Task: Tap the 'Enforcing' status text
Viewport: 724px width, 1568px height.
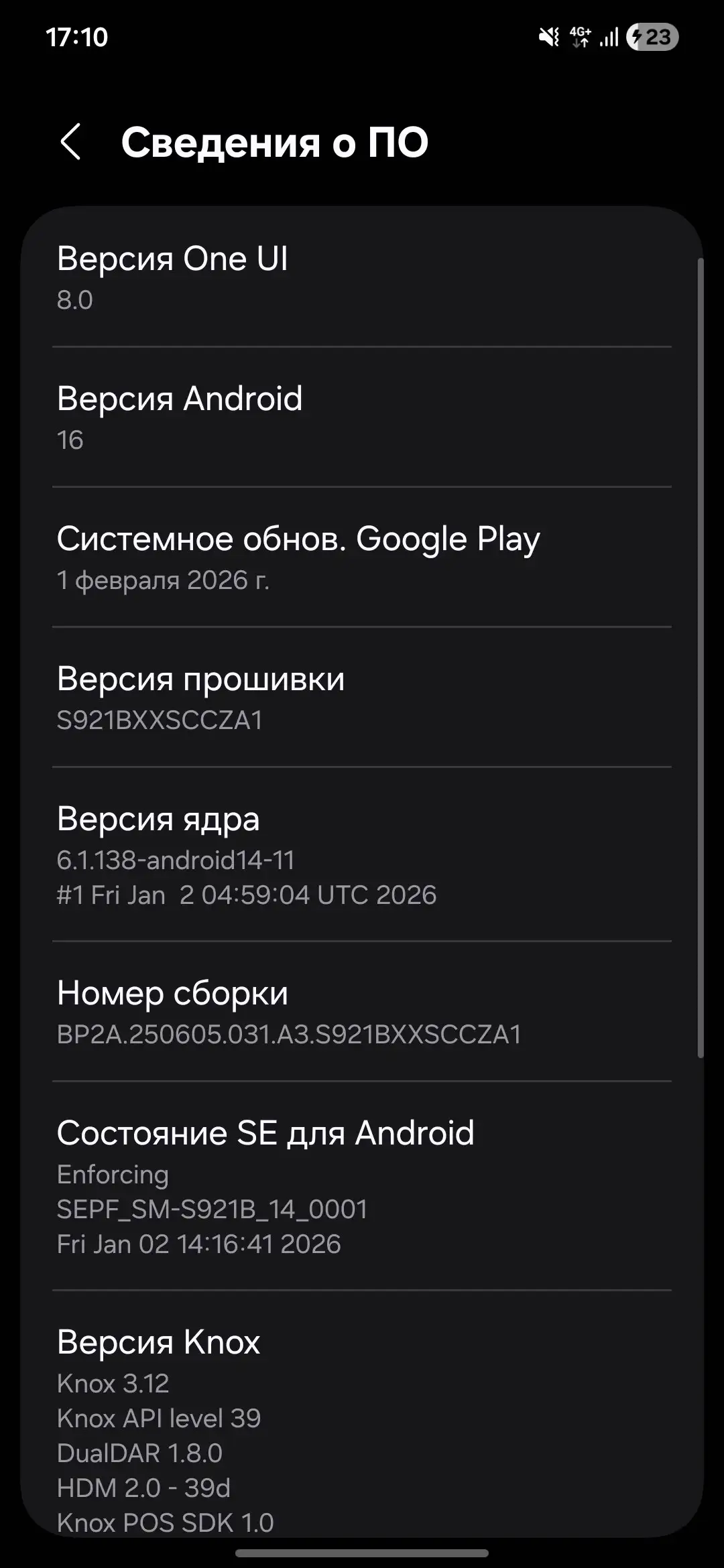Action: [112, 1175]
